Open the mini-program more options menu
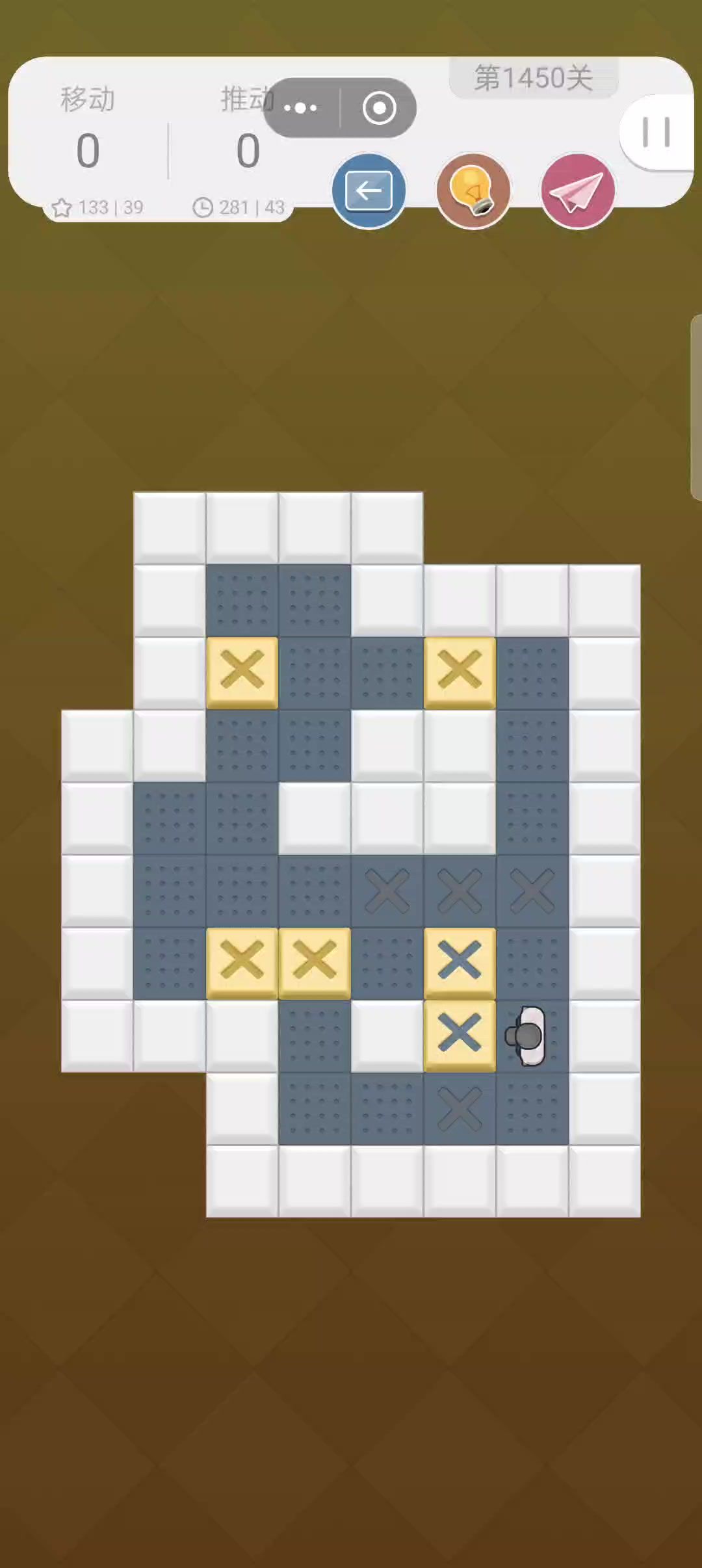 [301, 108]
